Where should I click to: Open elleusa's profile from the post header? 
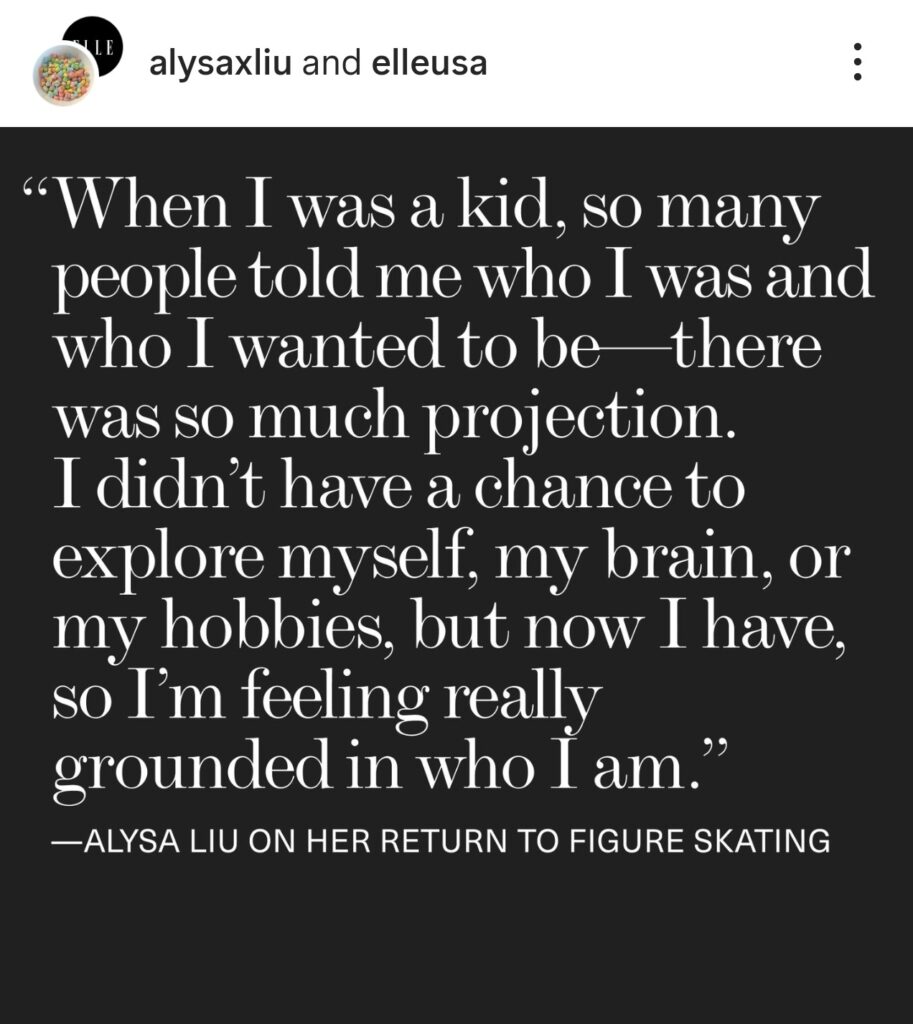(429, 64)
